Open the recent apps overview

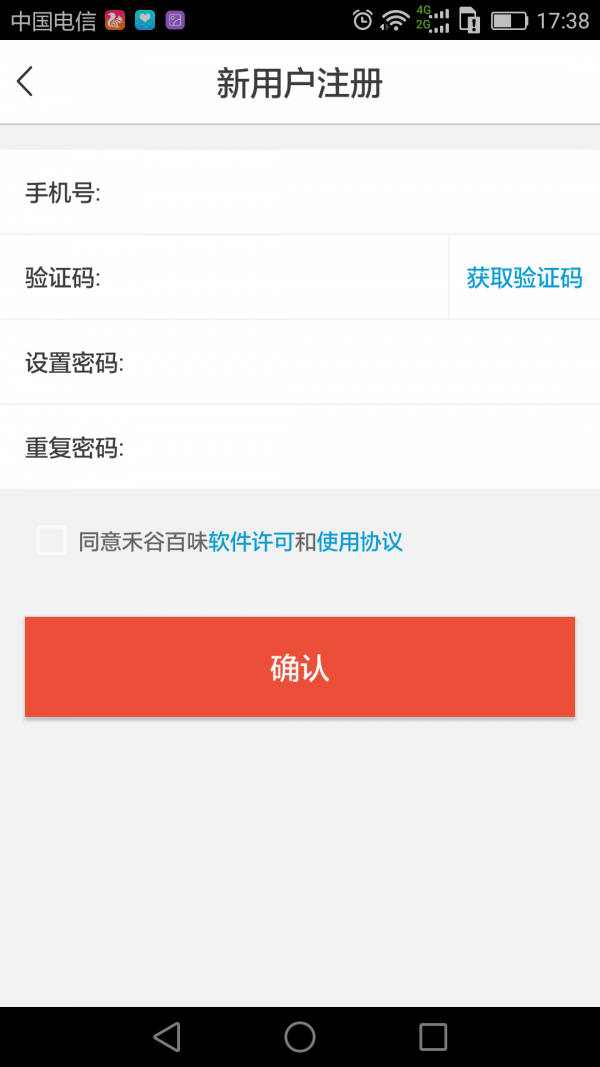(433, 1037)
